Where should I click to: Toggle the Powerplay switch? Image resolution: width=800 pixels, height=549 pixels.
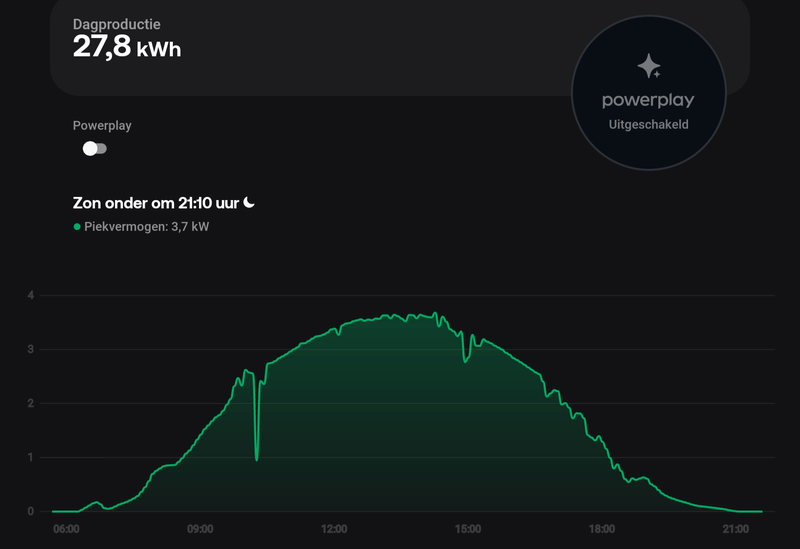point(95,148)
